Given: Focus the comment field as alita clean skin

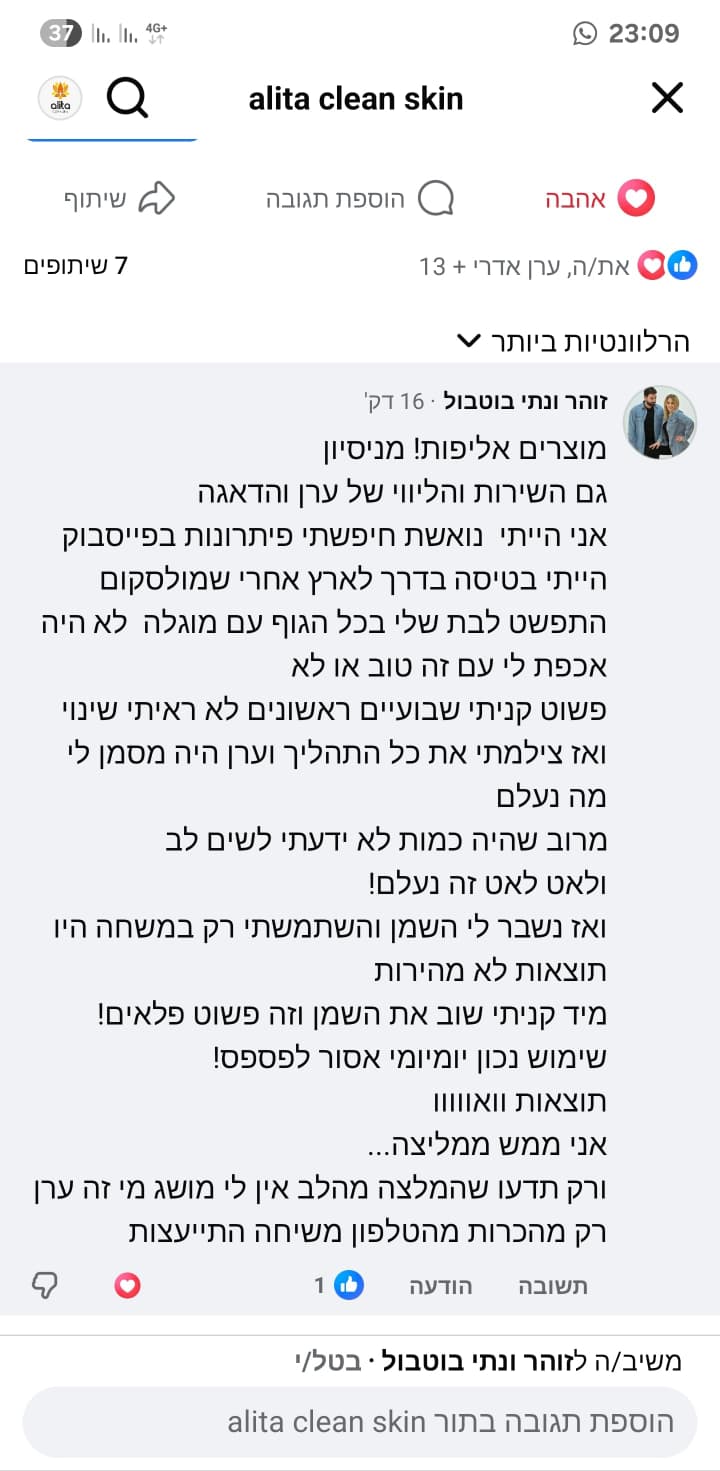Looking at the screenshot, I should tap(360, 1422).
